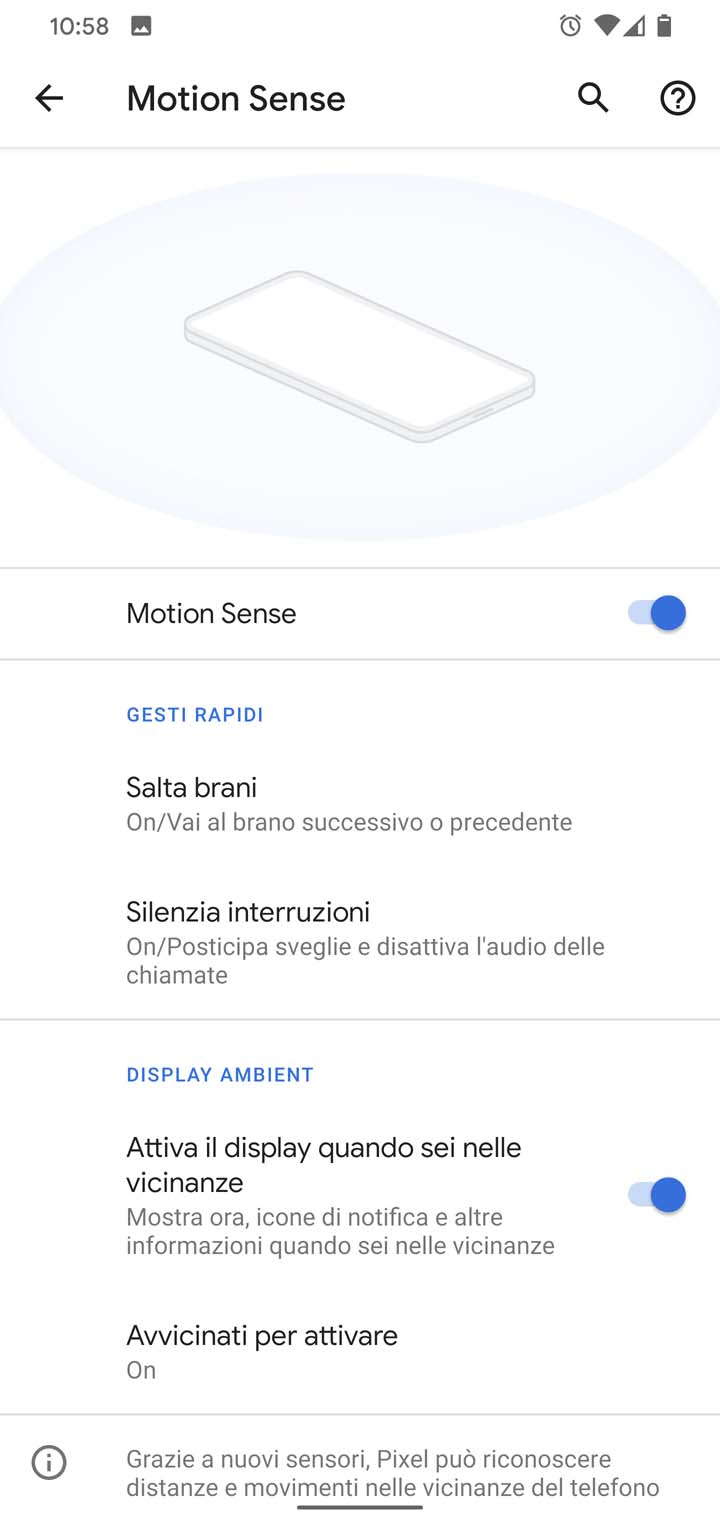Open Salta brani settings

(360, 804)
